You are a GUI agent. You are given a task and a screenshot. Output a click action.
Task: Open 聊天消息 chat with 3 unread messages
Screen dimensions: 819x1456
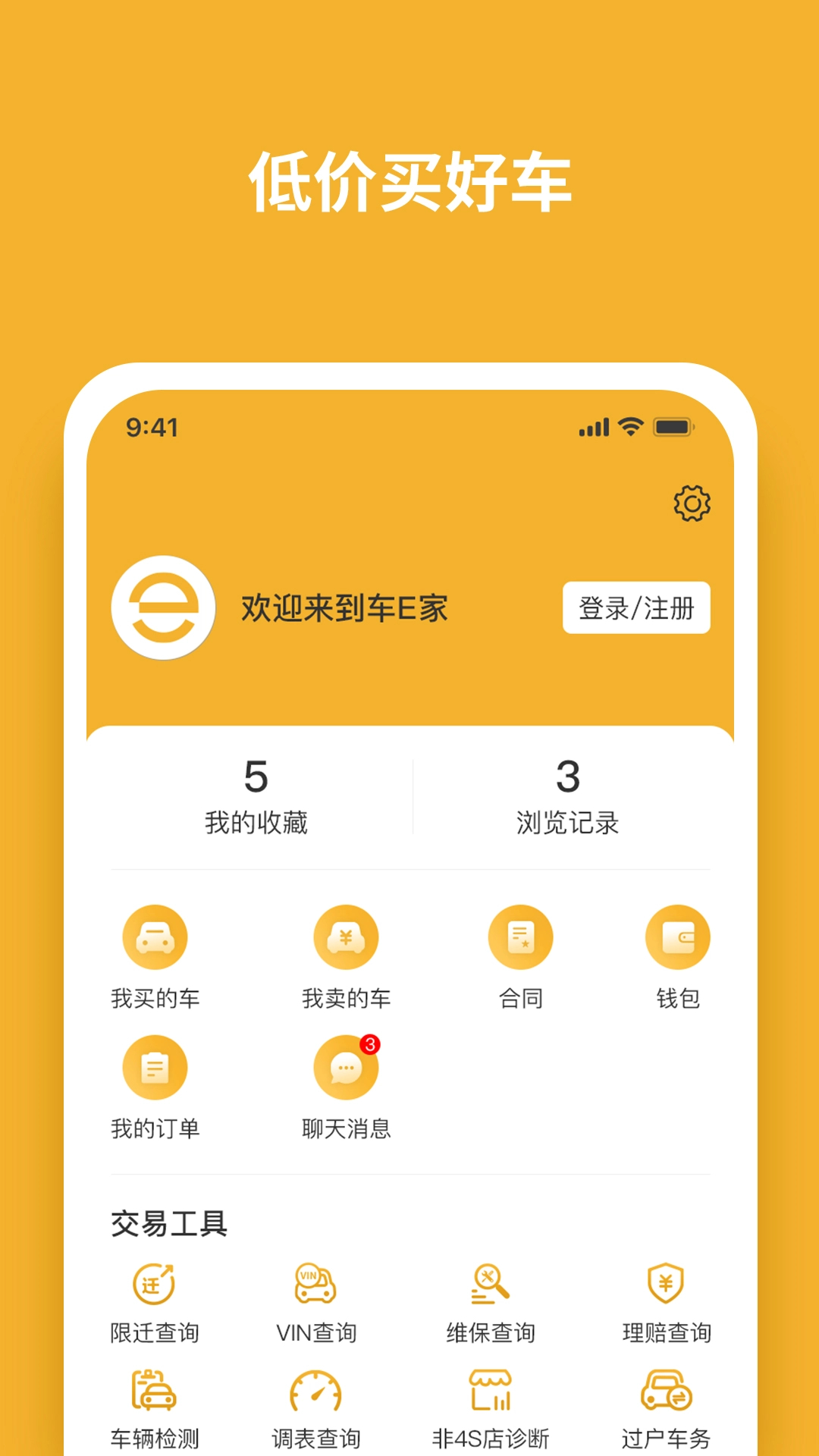[347, 1066]
